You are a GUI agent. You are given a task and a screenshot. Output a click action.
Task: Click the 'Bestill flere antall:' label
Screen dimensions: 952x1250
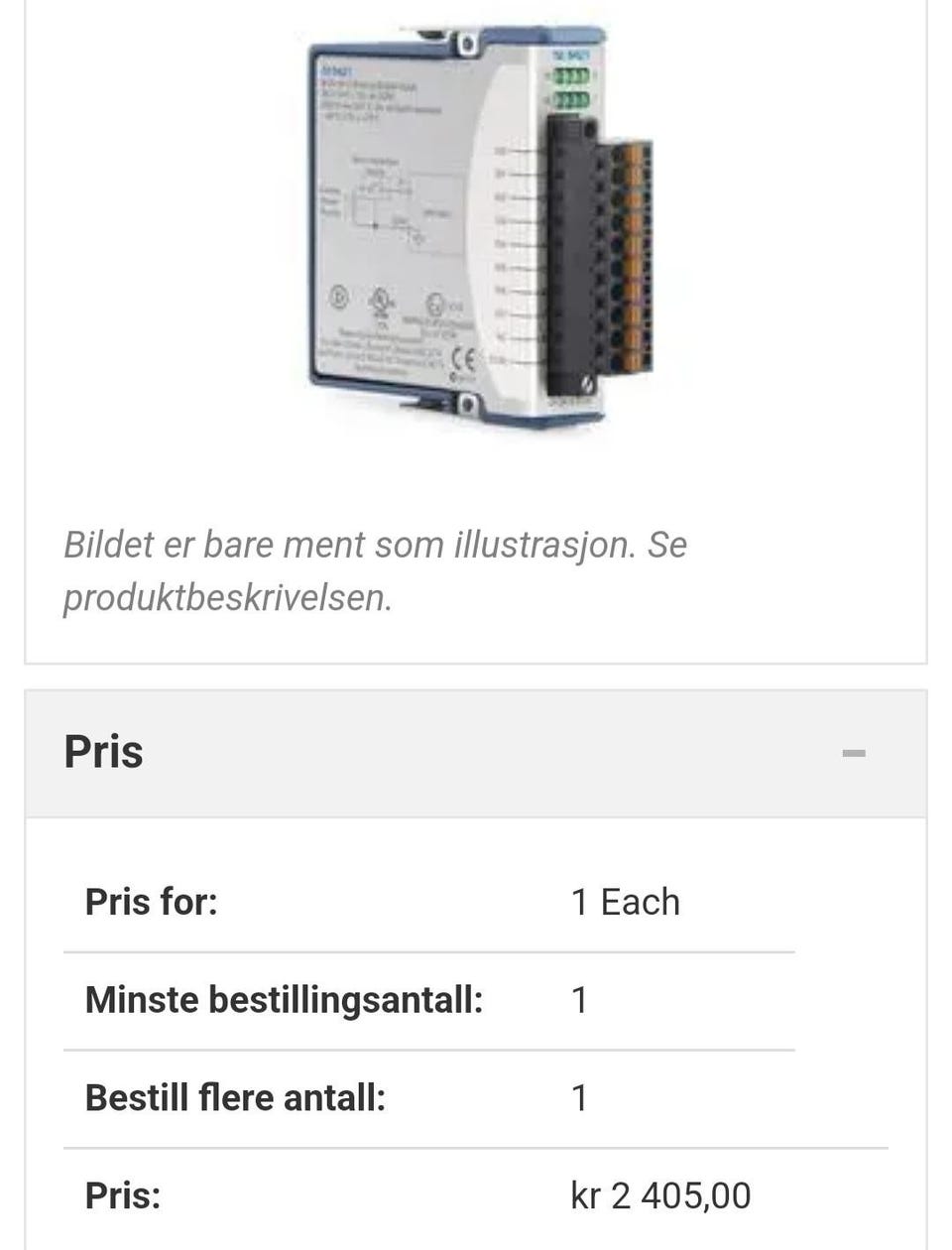pos(238,1097)
